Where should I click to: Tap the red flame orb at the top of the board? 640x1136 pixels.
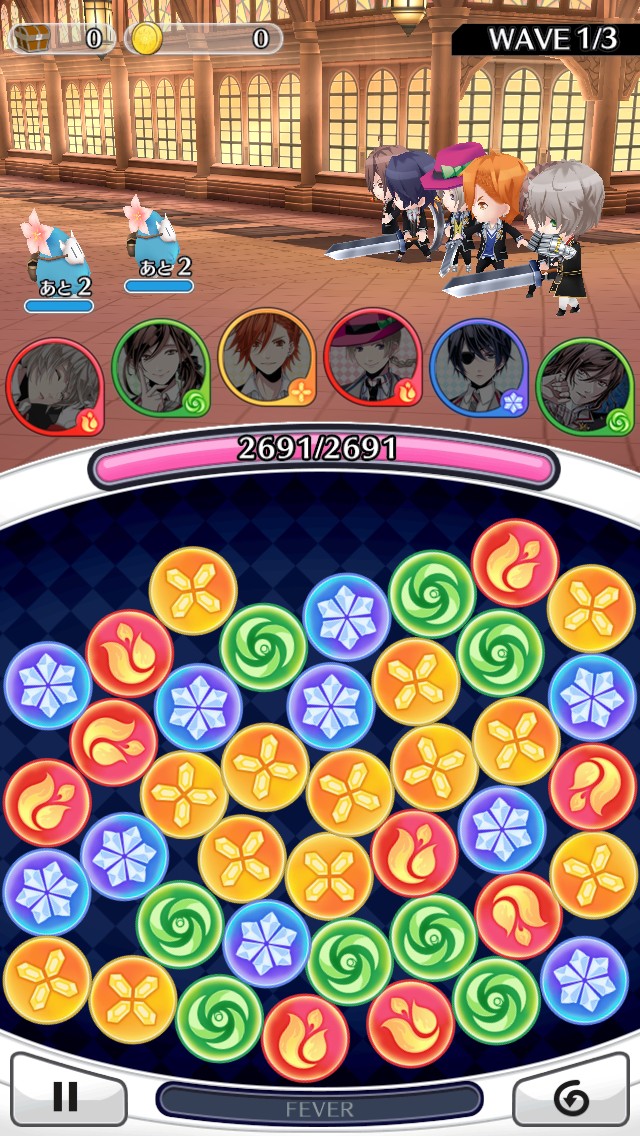514,562
